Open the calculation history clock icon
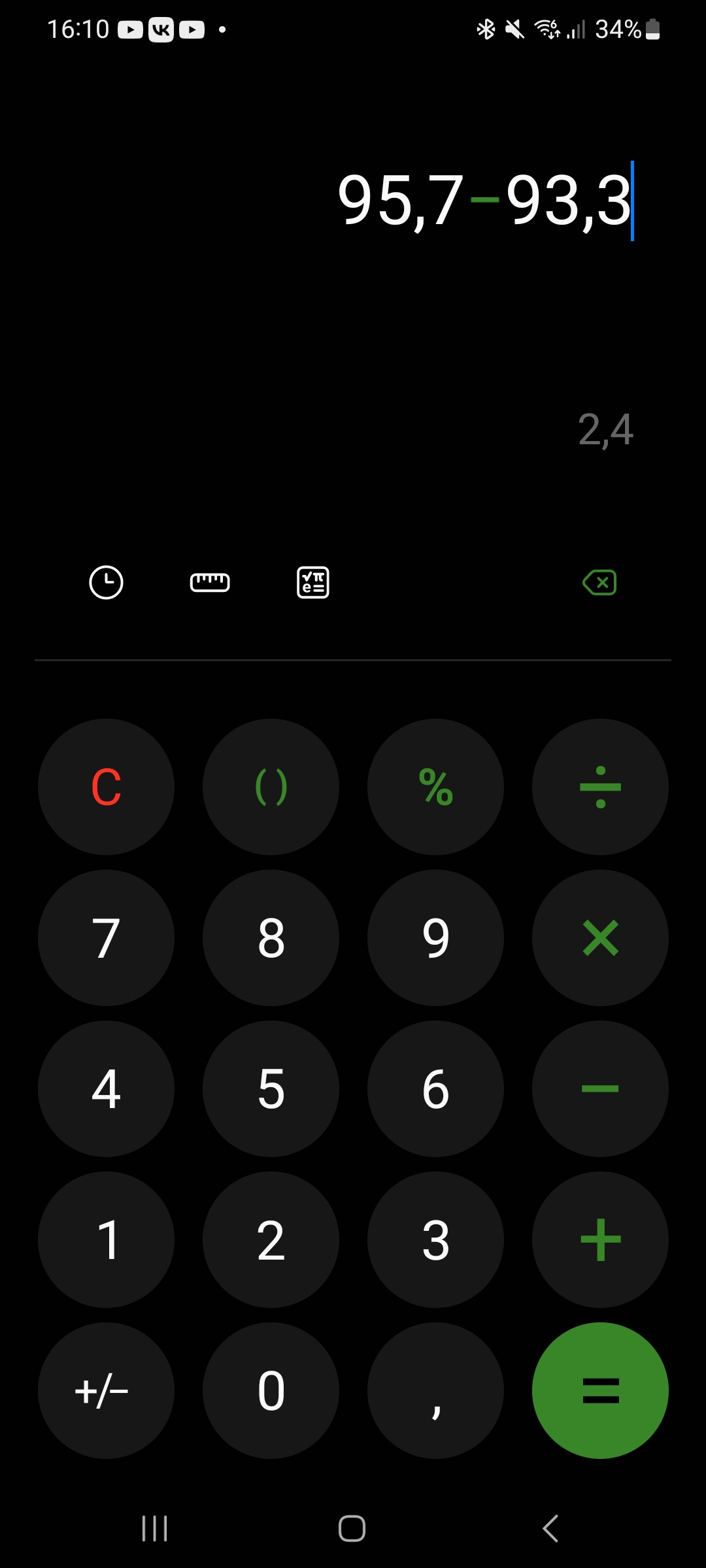 (x=106, y=582)
